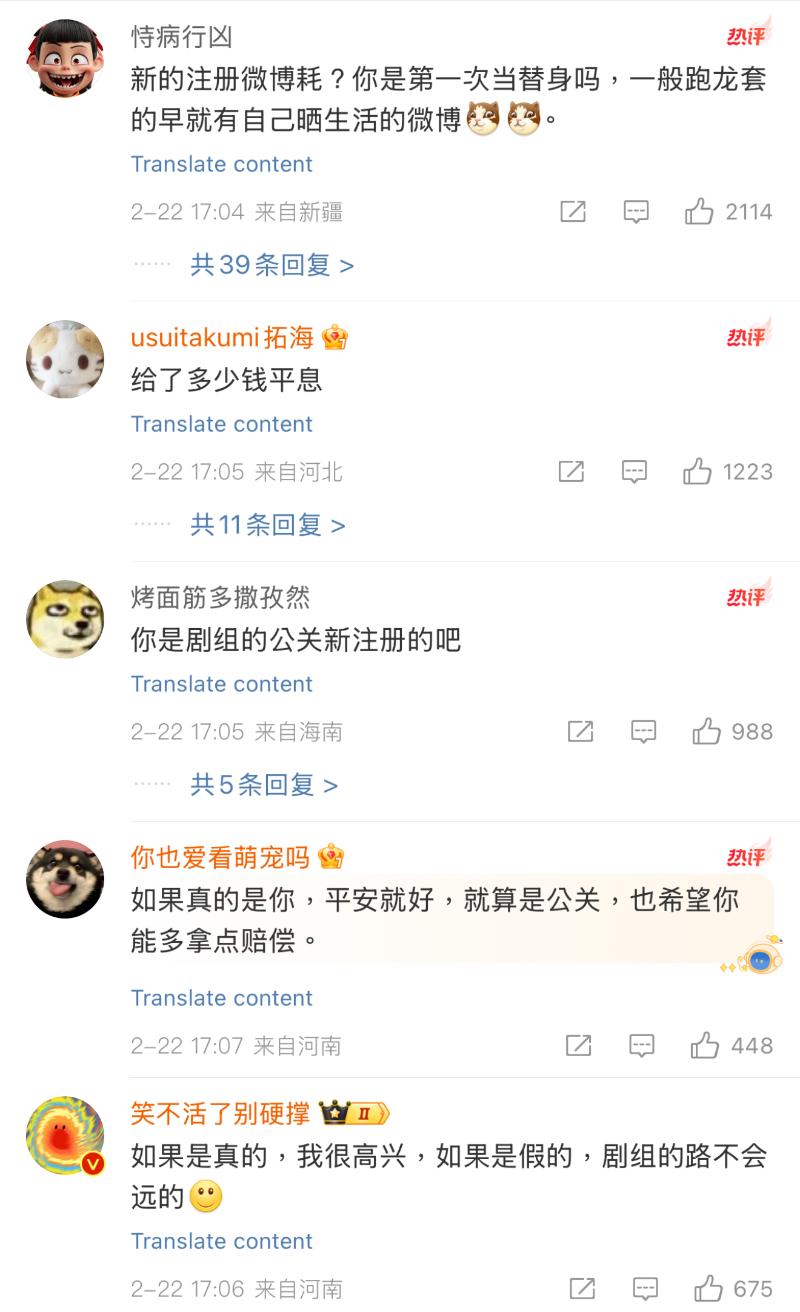Expand the 共11条回复 replies
This screenshot has width=800, height=1312.
[x=267, y=525]
